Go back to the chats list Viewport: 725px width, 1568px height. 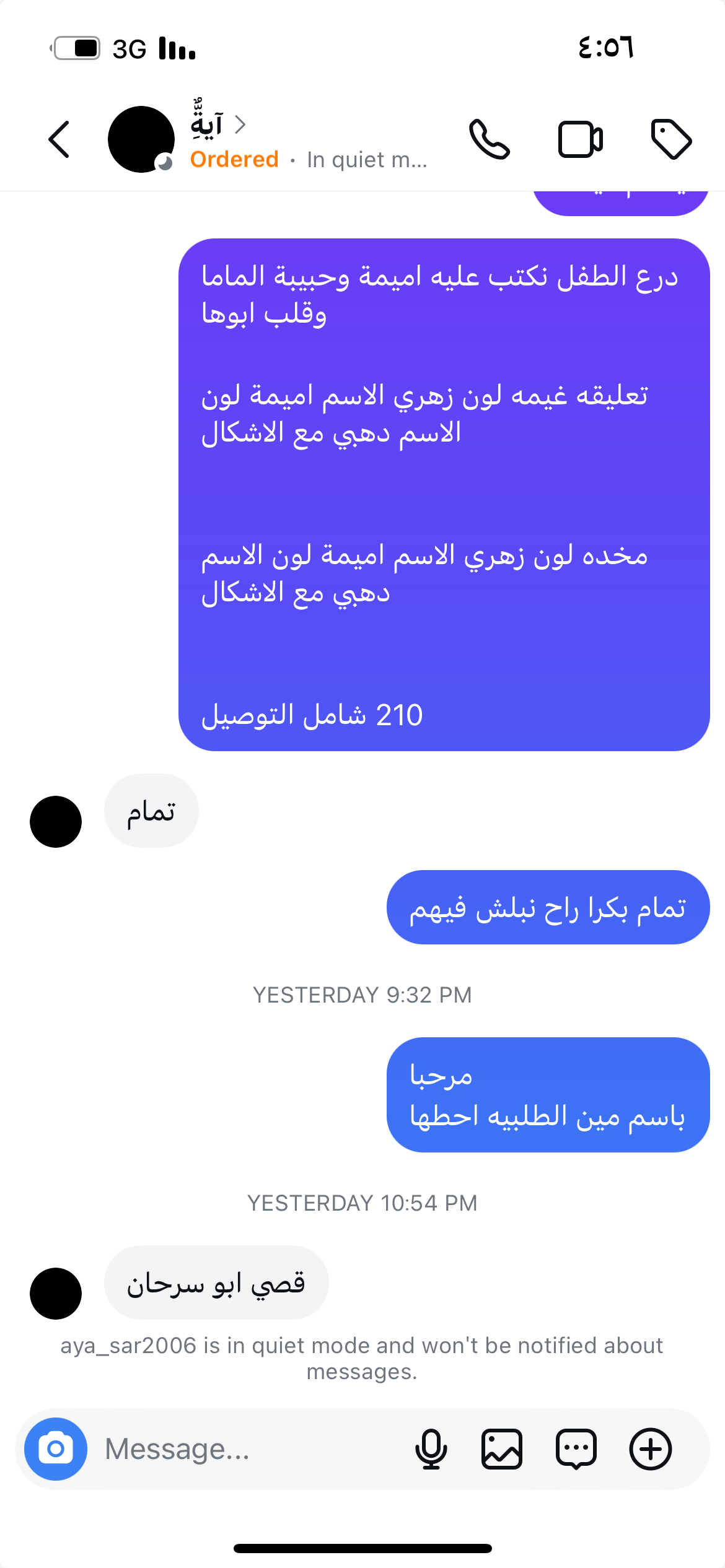pos(59,139)
